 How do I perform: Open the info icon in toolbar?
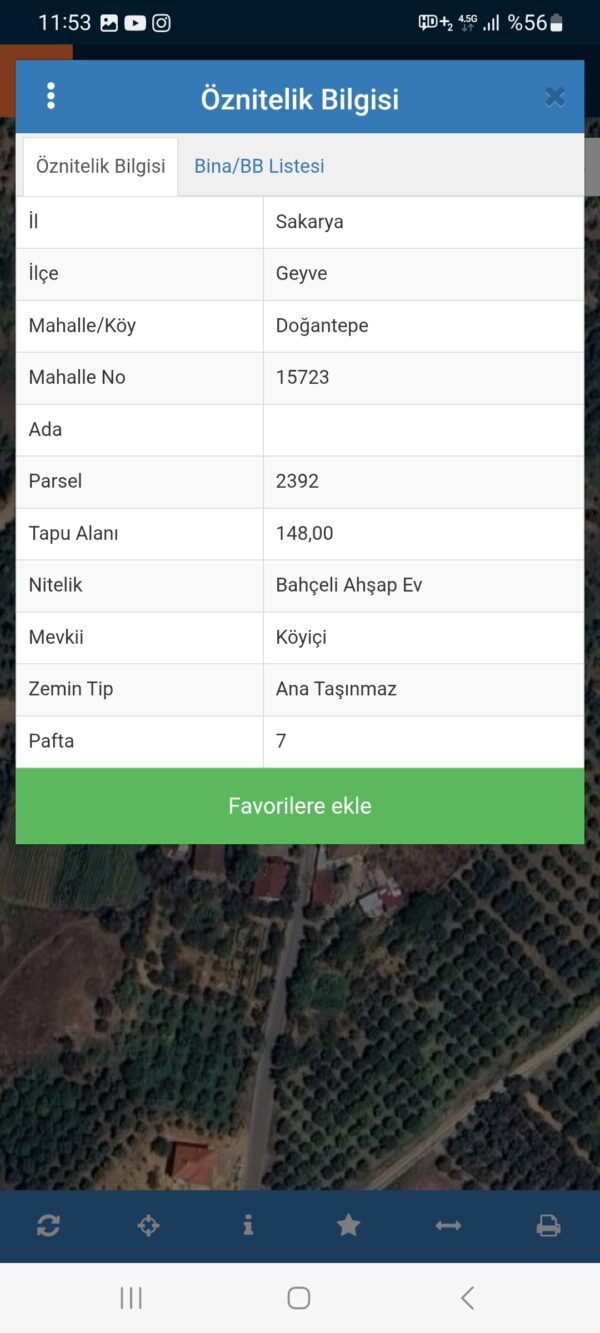(x=248, y=1225)
